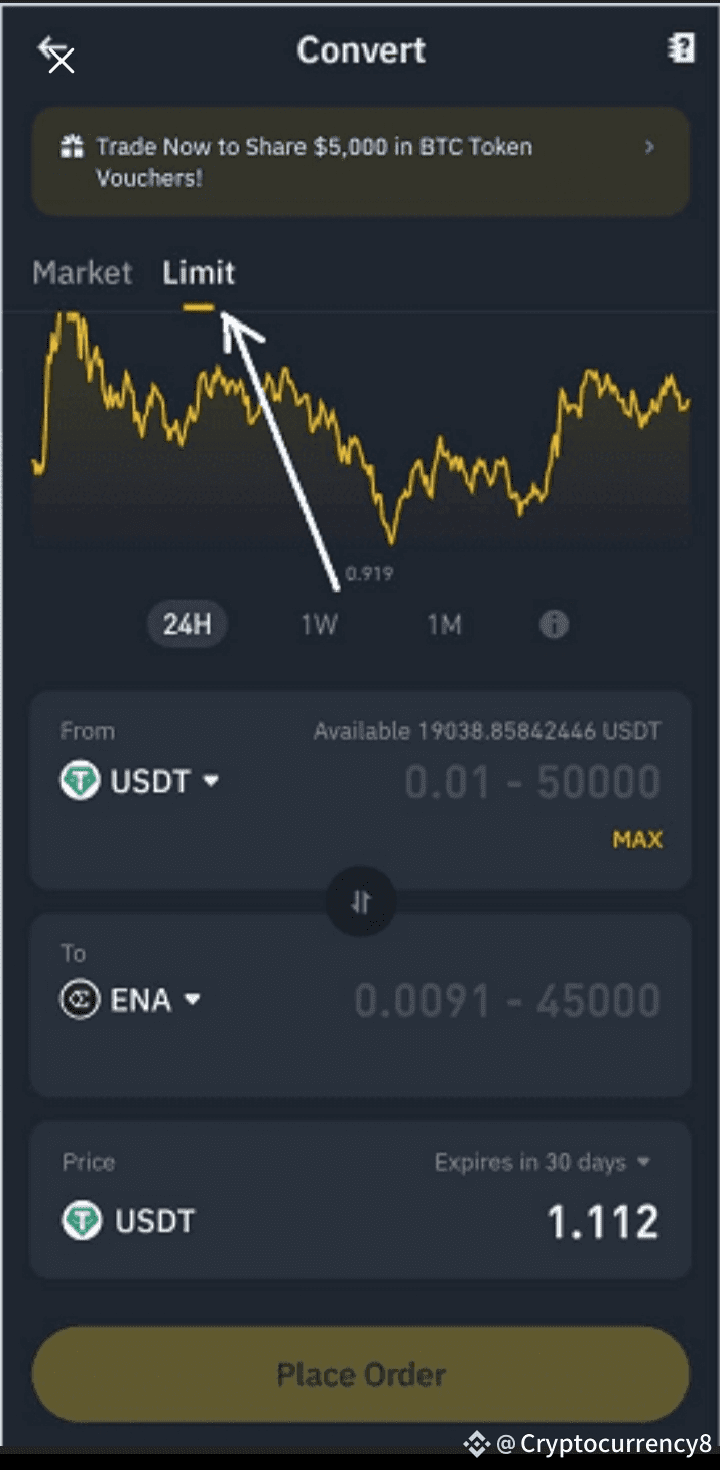Switch chart to the 1M range
720x1470 pixels.
coord(444,625)
